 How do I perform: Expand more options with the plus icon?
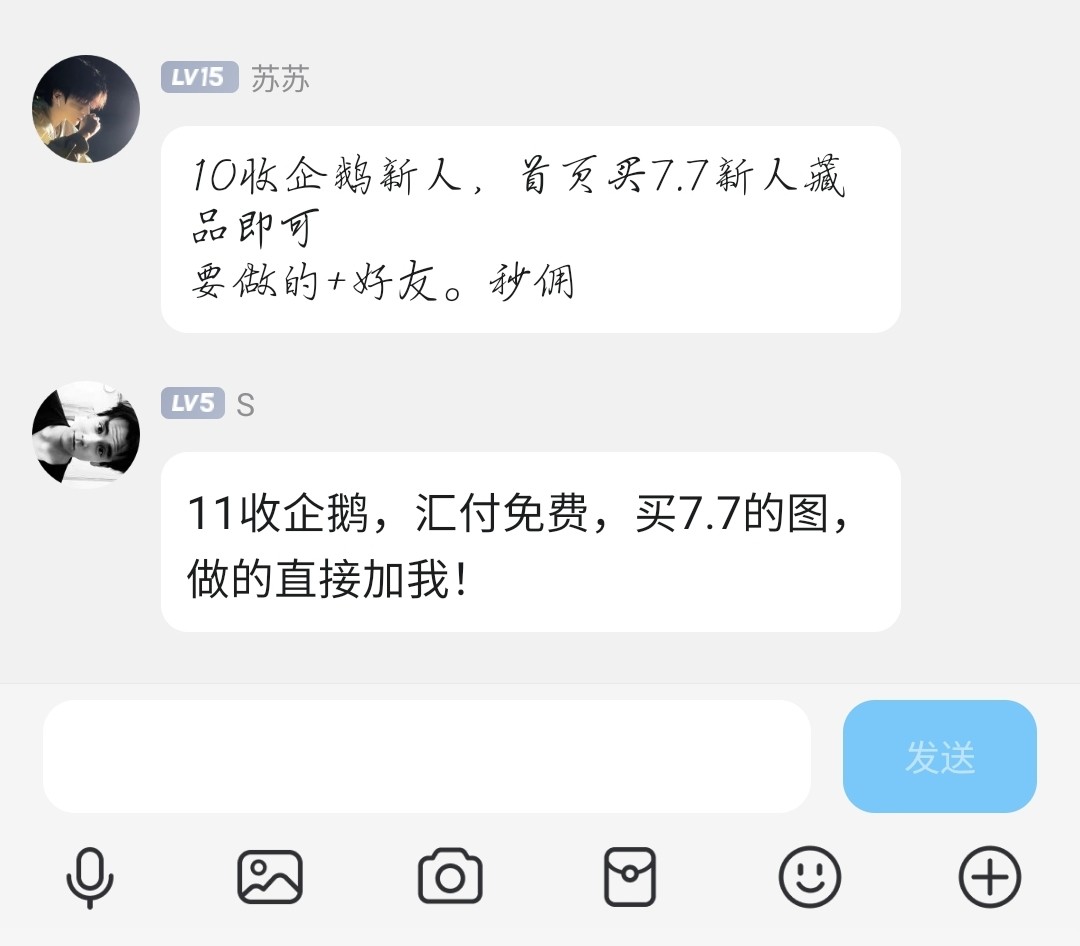click(989, 877)
